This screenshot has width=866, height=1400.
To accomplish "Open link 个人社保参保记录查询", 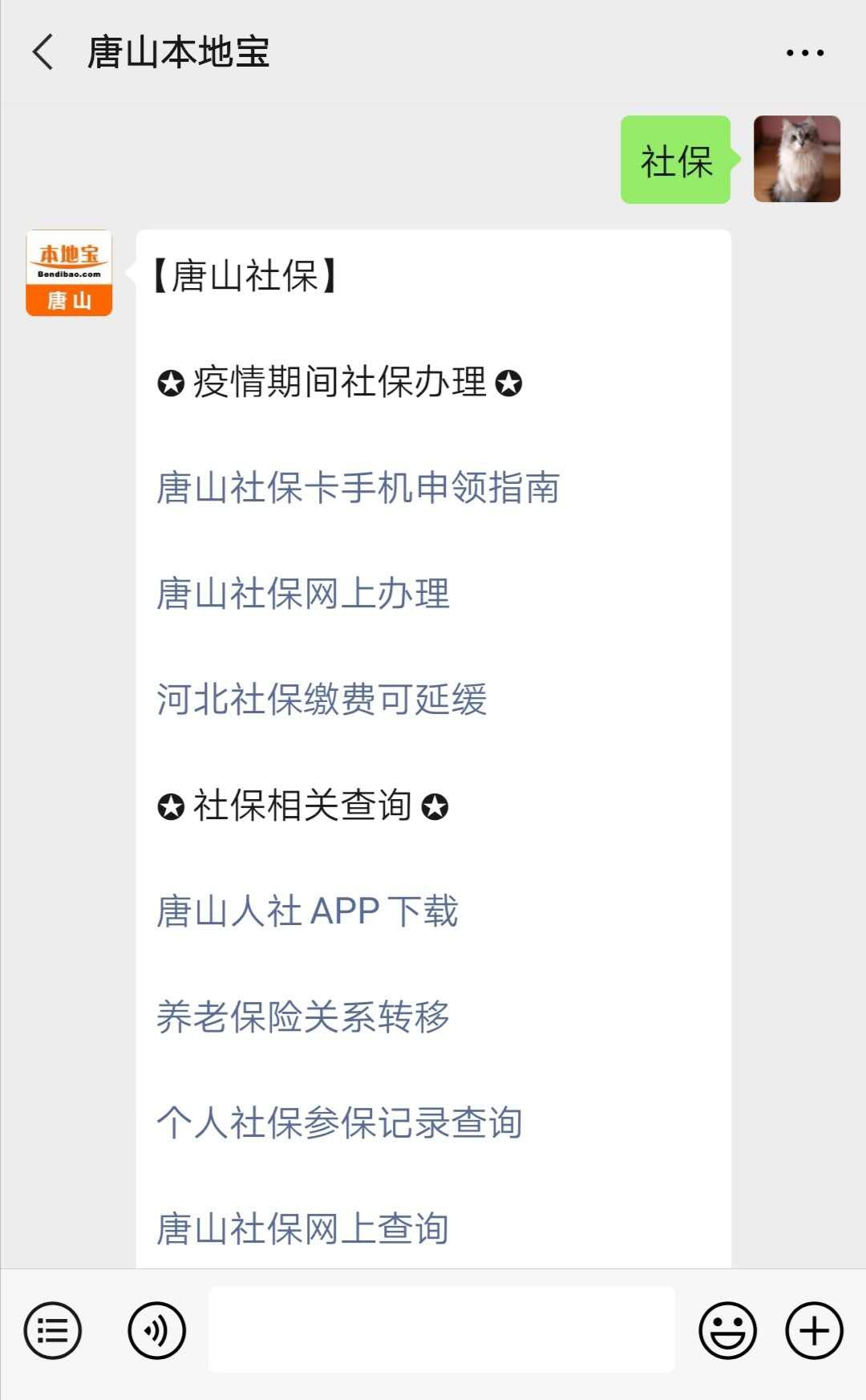I will (x=339, y=1123).
